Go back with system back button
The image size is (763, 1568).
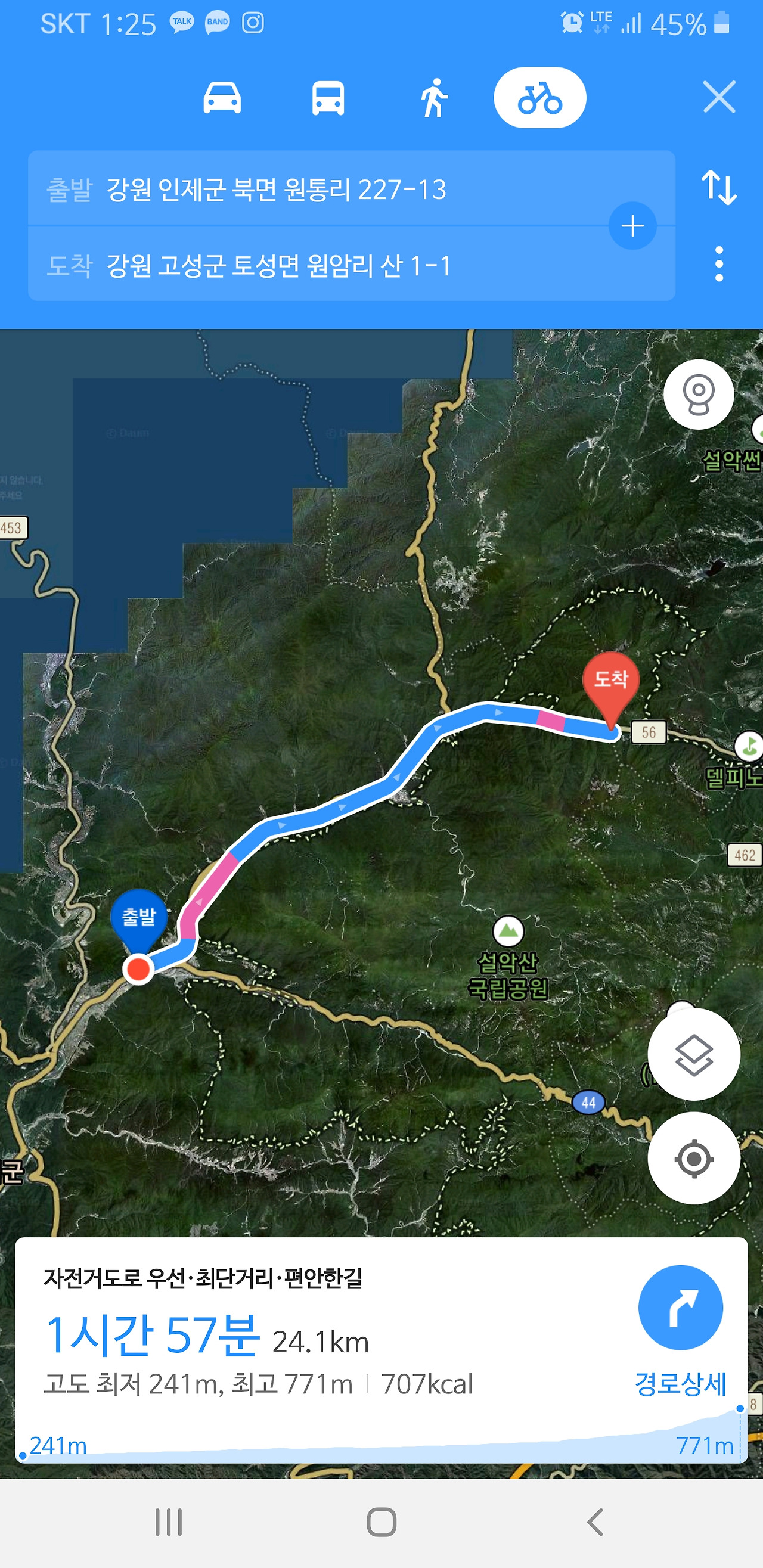(594, 1522)
